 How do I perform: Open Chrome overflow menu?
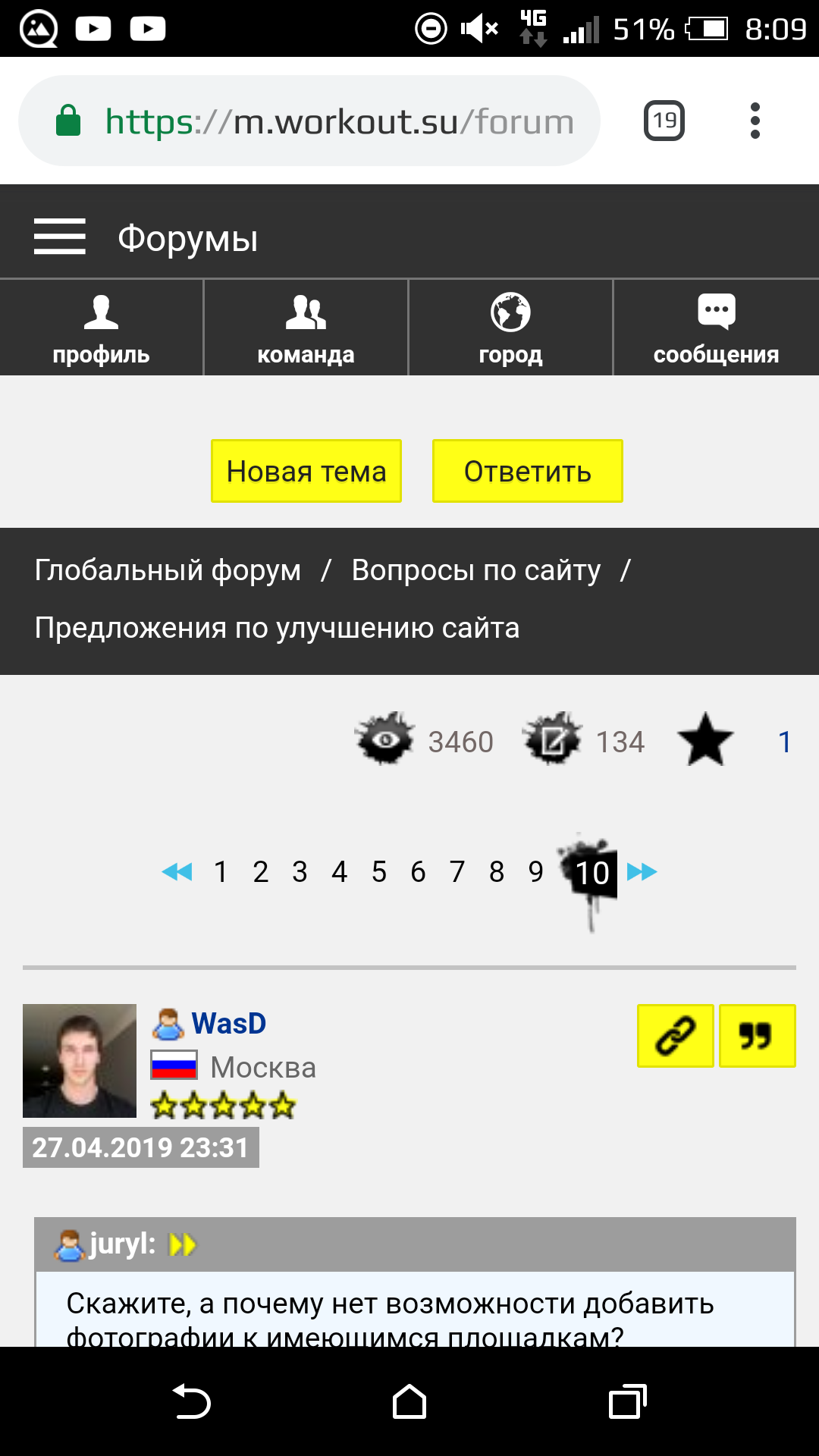pyautogui.click(x=755, y=121)
